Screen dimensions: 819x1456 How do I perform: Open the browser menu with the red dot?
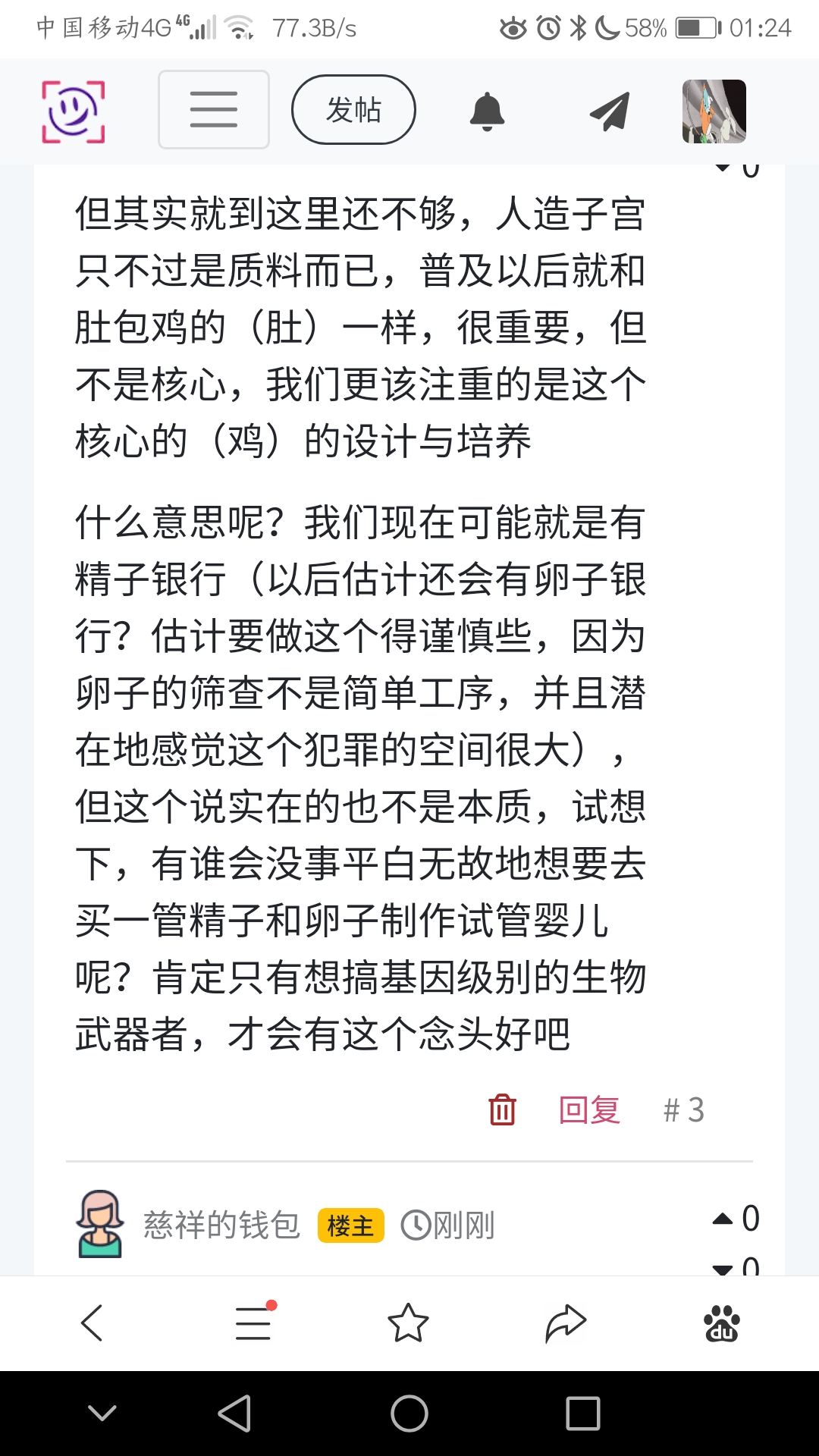(x=253, y=1323)
